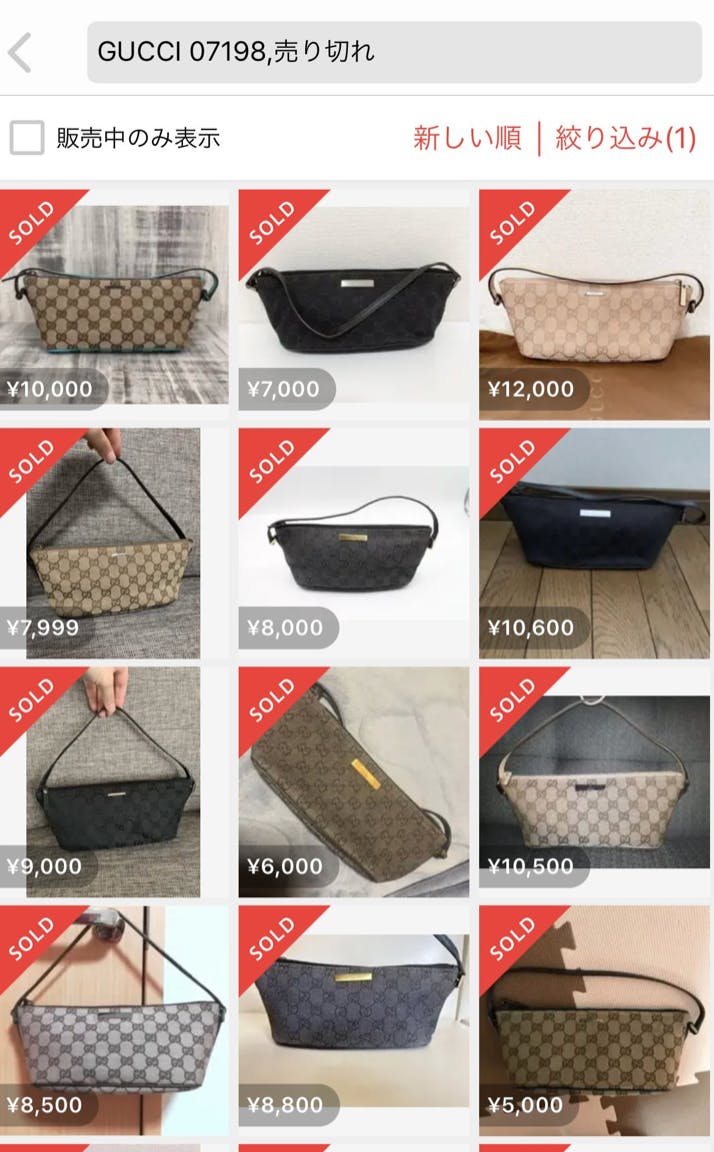Go back with the left arrow
Screen dimensions: 714x1152
[20, 52]
